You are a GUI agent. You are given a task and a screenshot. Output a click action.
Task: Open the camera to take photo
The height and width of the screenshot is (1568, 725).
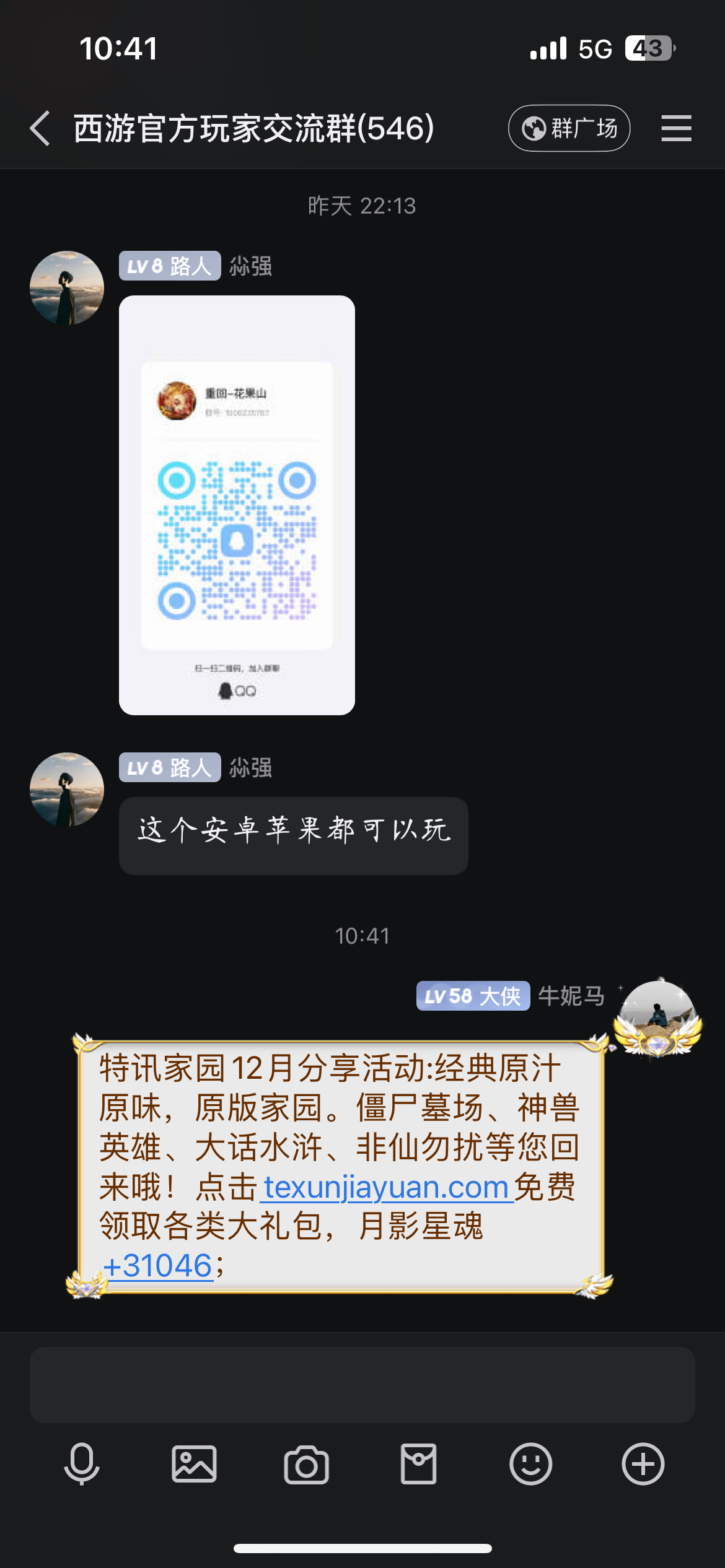(306, 1464)
